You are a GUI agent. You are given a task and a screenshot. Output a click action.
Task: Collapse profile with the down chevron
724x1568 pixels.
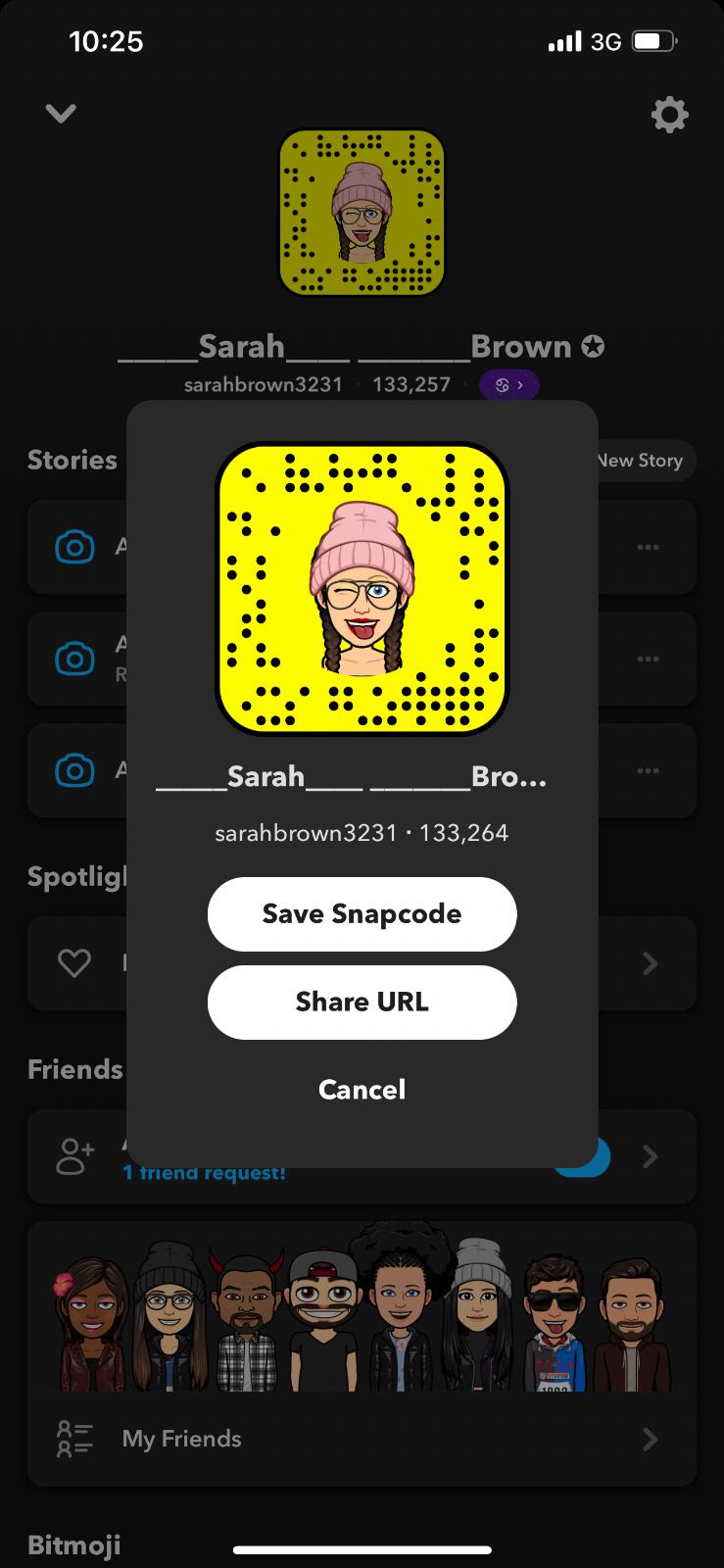coord(61,114)
